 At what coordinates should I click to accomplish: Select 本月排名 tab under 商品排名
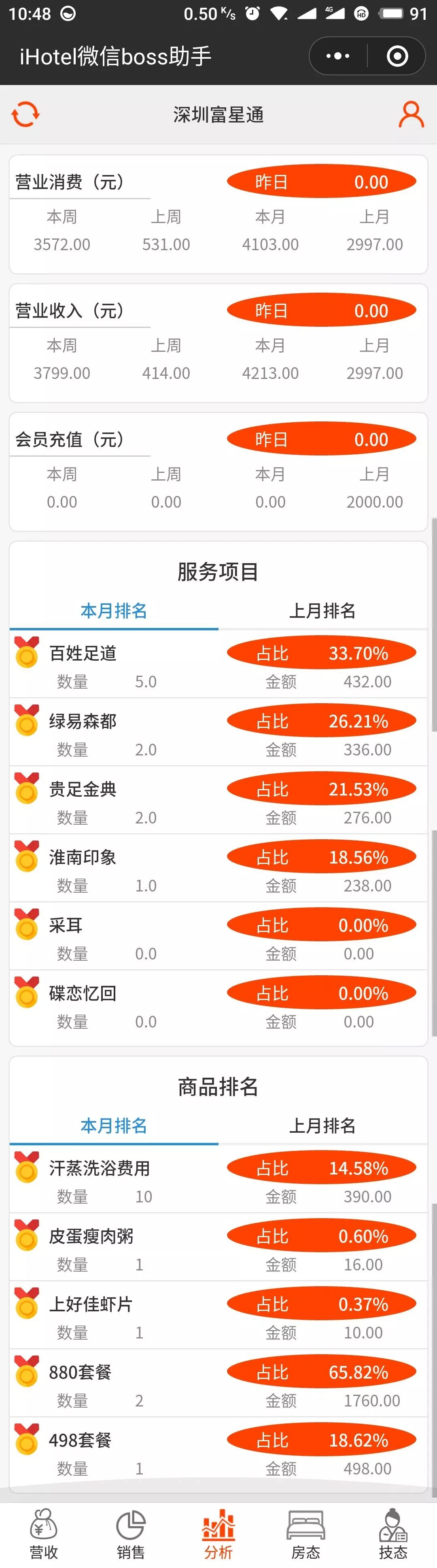click(x=114, y=1125)
